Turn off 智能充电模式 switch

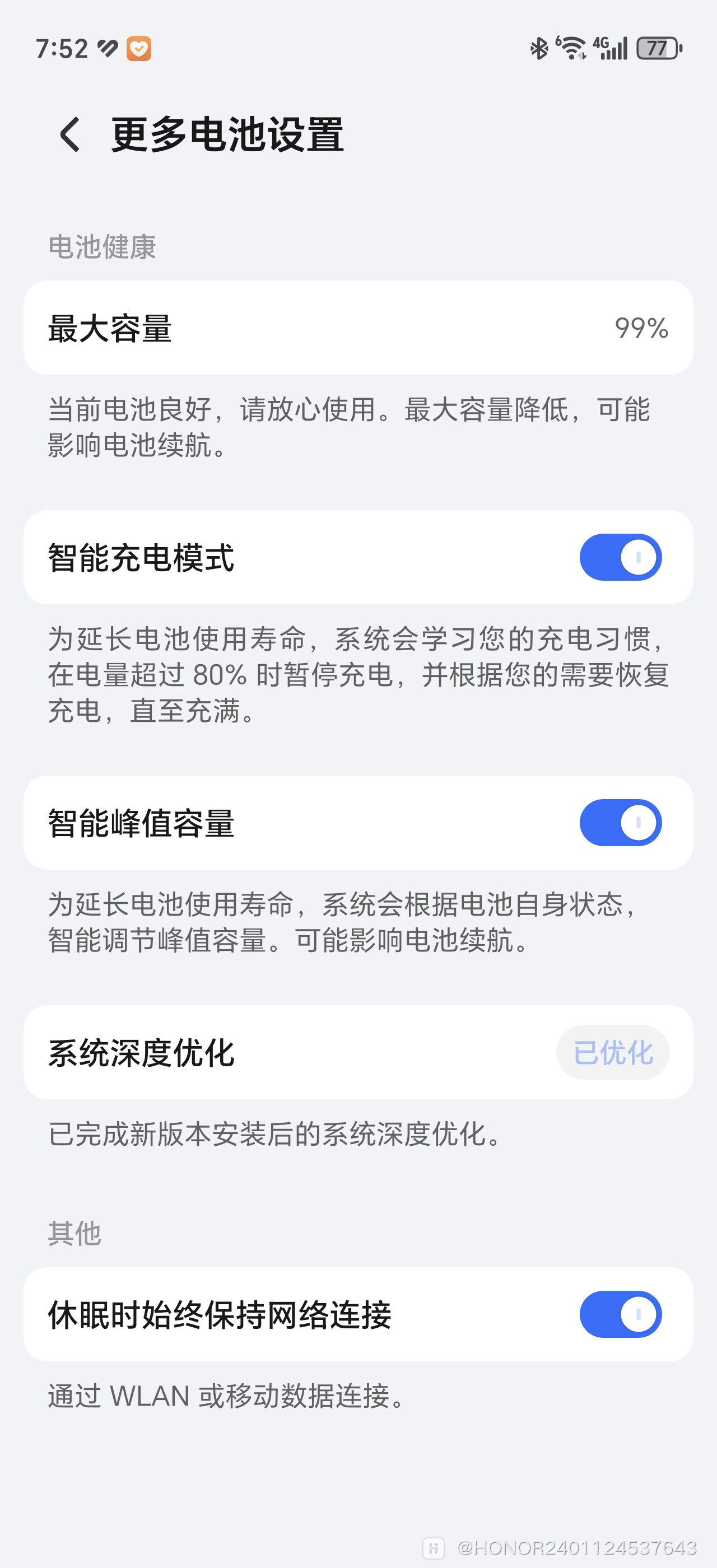pos(620,557)
